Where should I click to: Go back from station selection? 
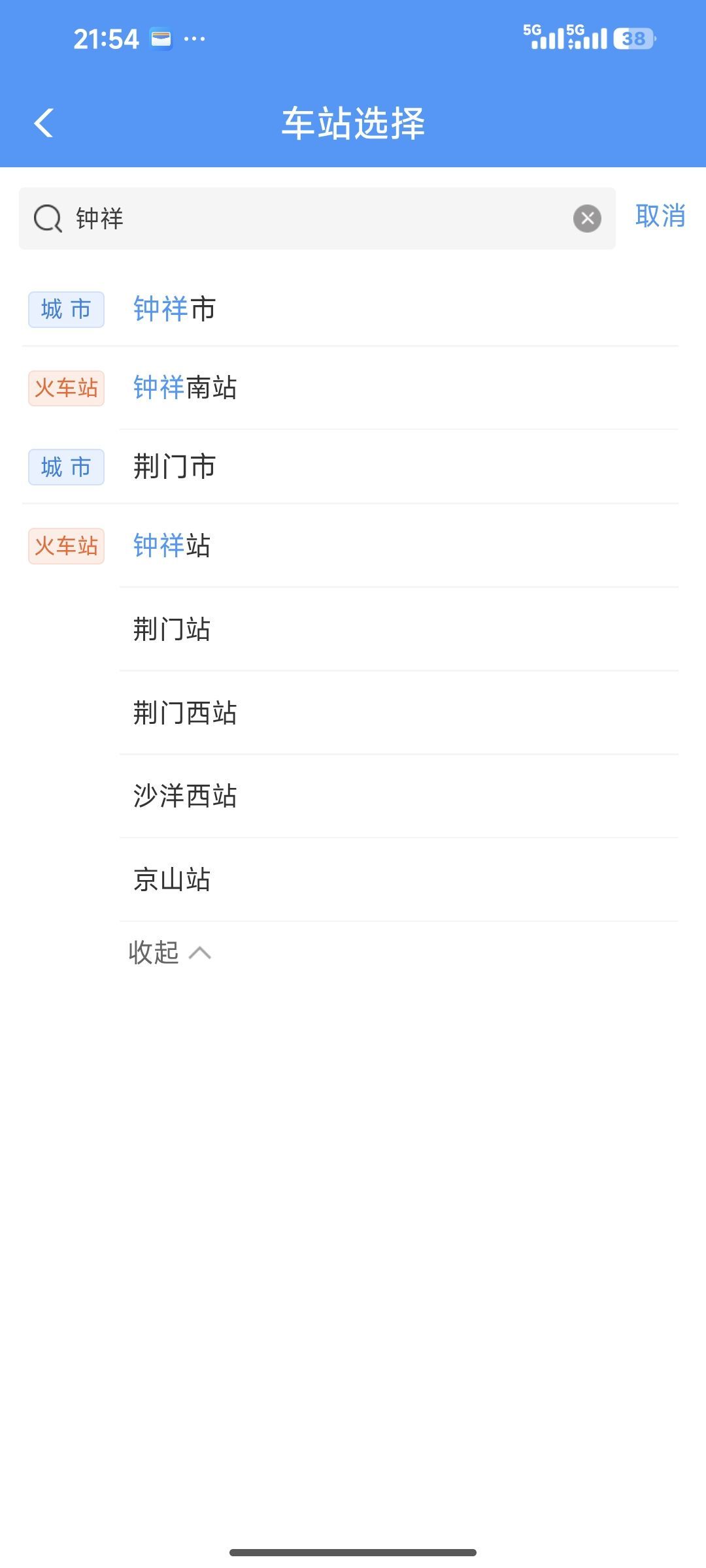coord(44,123)
